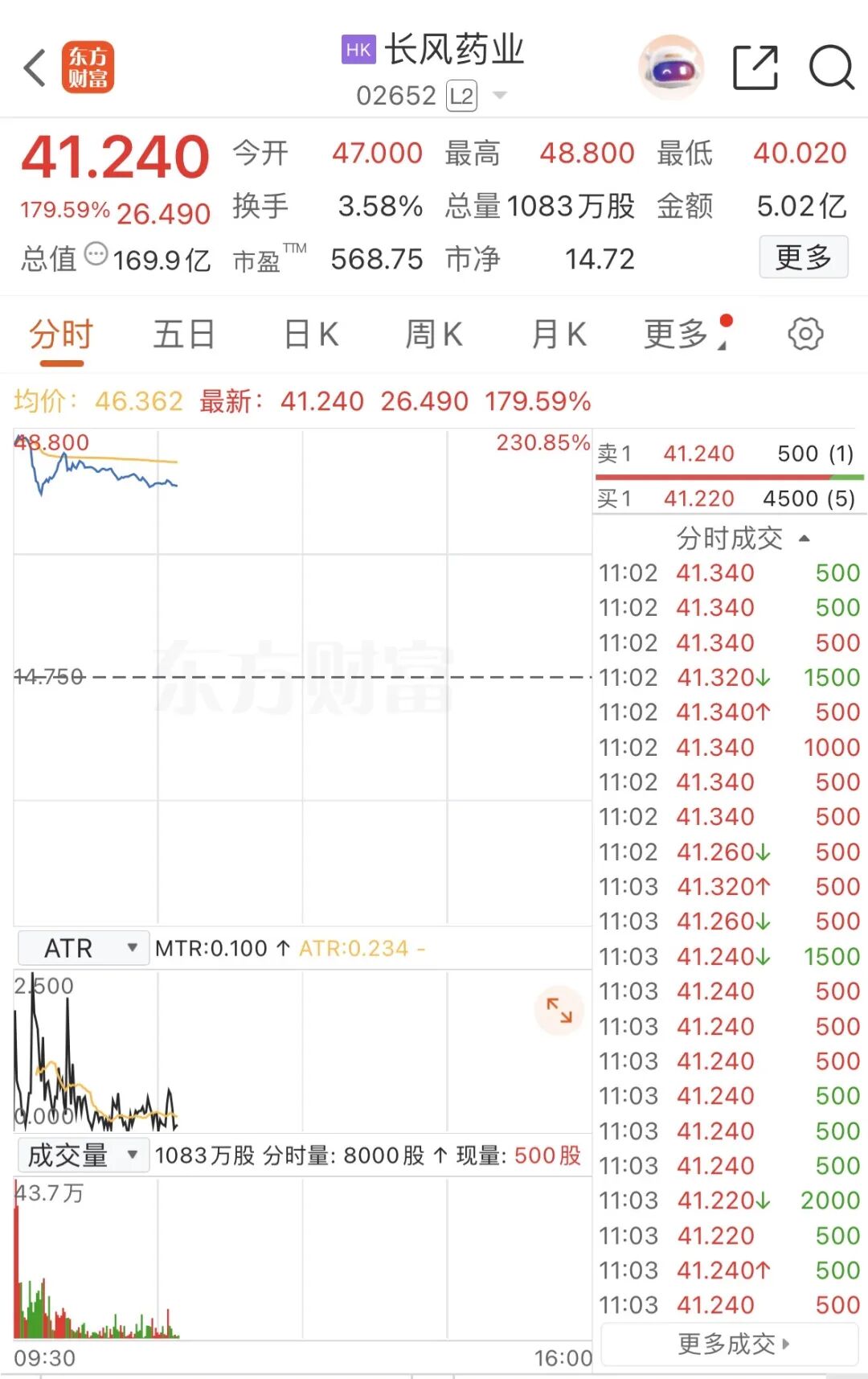Viewport: 868px width, 1379px height.
Task: Select the 月K chart tab
Action: 559,334
